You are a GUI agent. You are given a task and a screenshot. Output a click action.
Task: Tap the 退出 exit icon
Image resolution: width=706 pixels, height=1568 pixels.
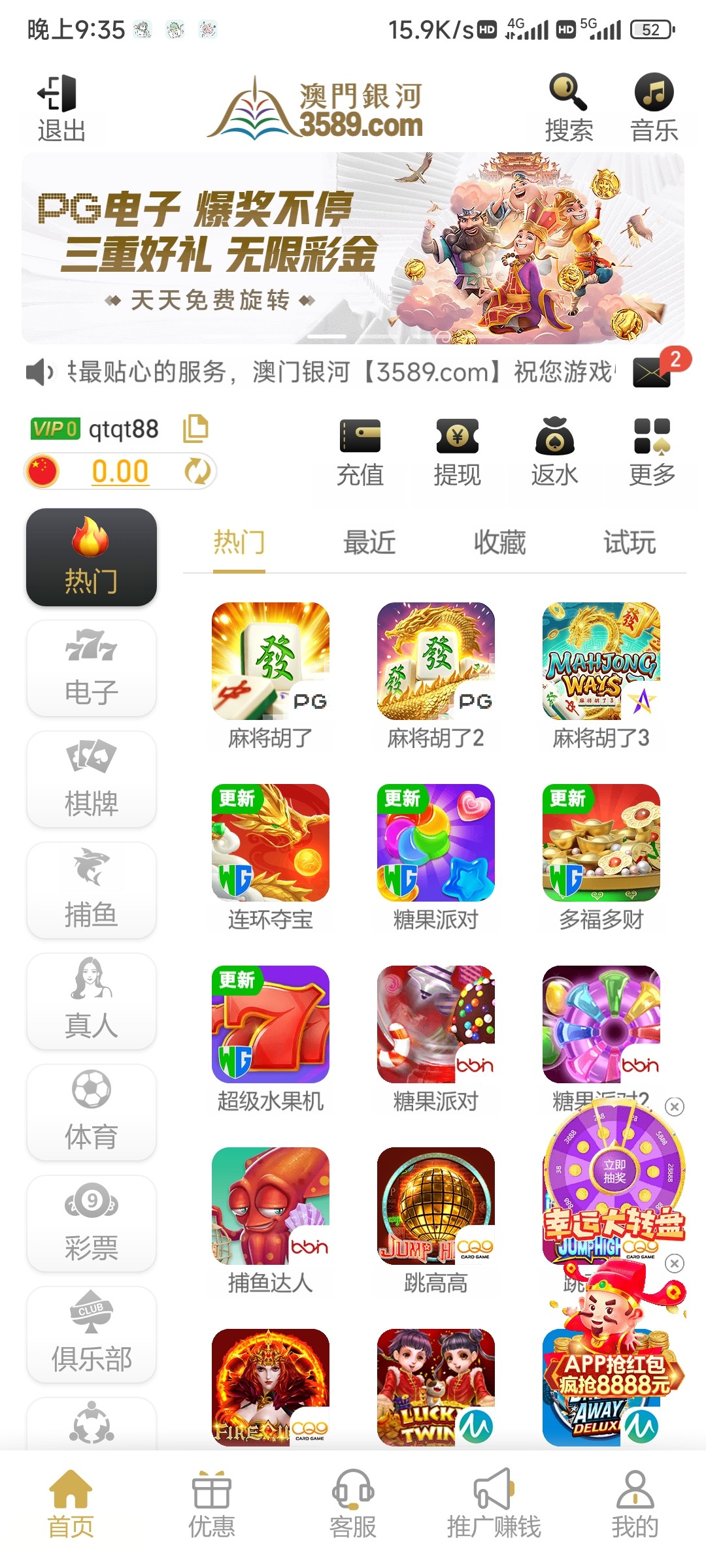tap(60, 108)
